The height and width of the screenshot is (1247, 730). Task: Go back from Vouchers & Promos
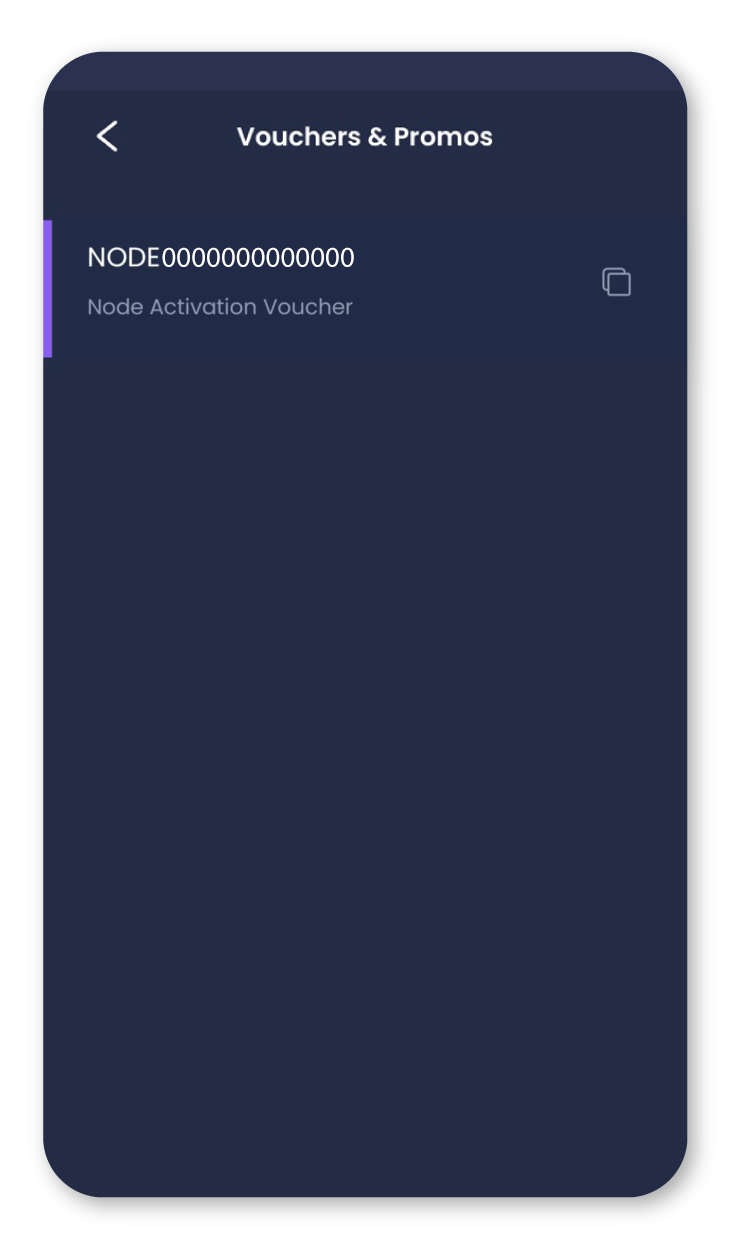tap(107, 136)
